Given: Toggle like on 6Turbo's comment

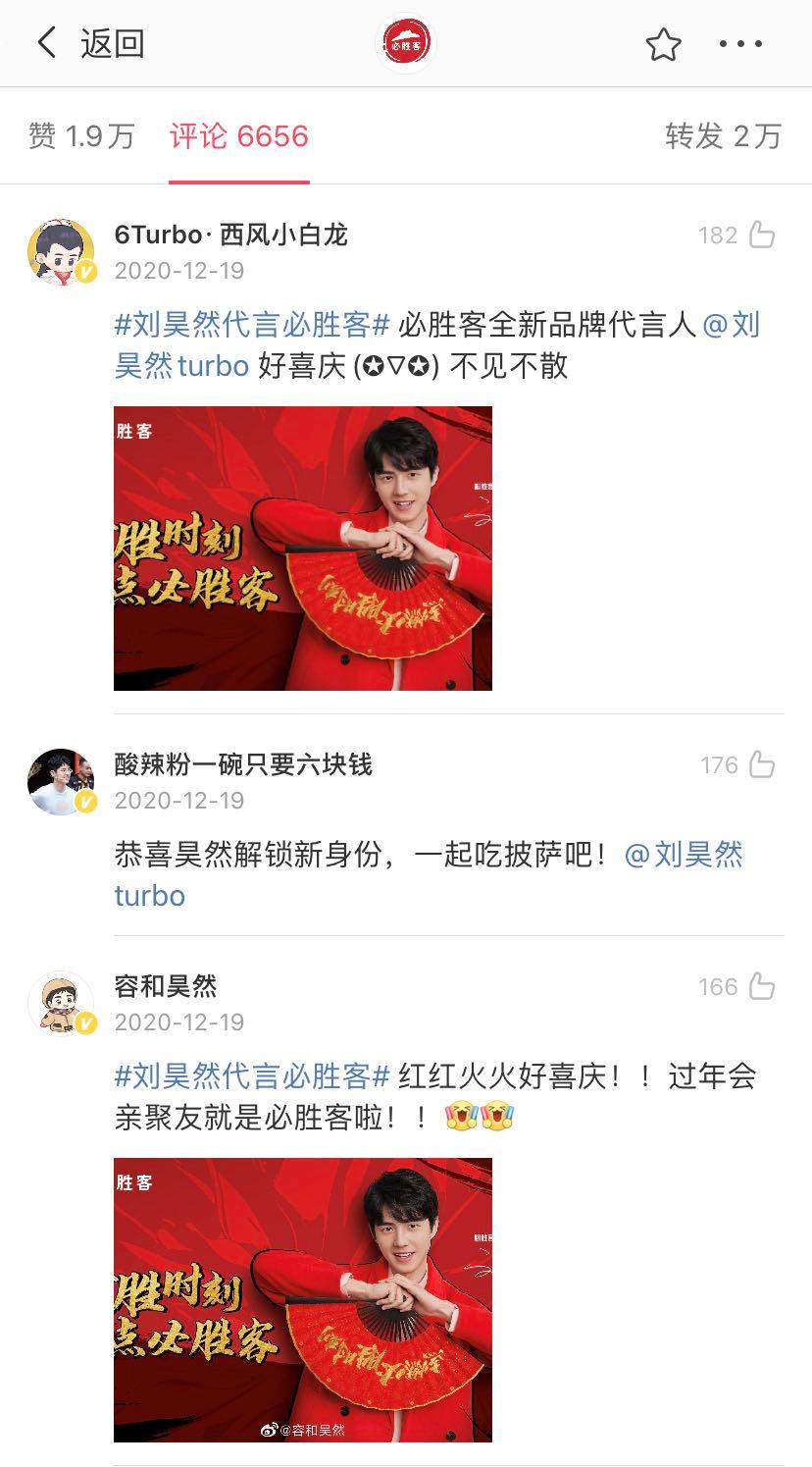Looking at the screenshot, I should tap(760, 235).
